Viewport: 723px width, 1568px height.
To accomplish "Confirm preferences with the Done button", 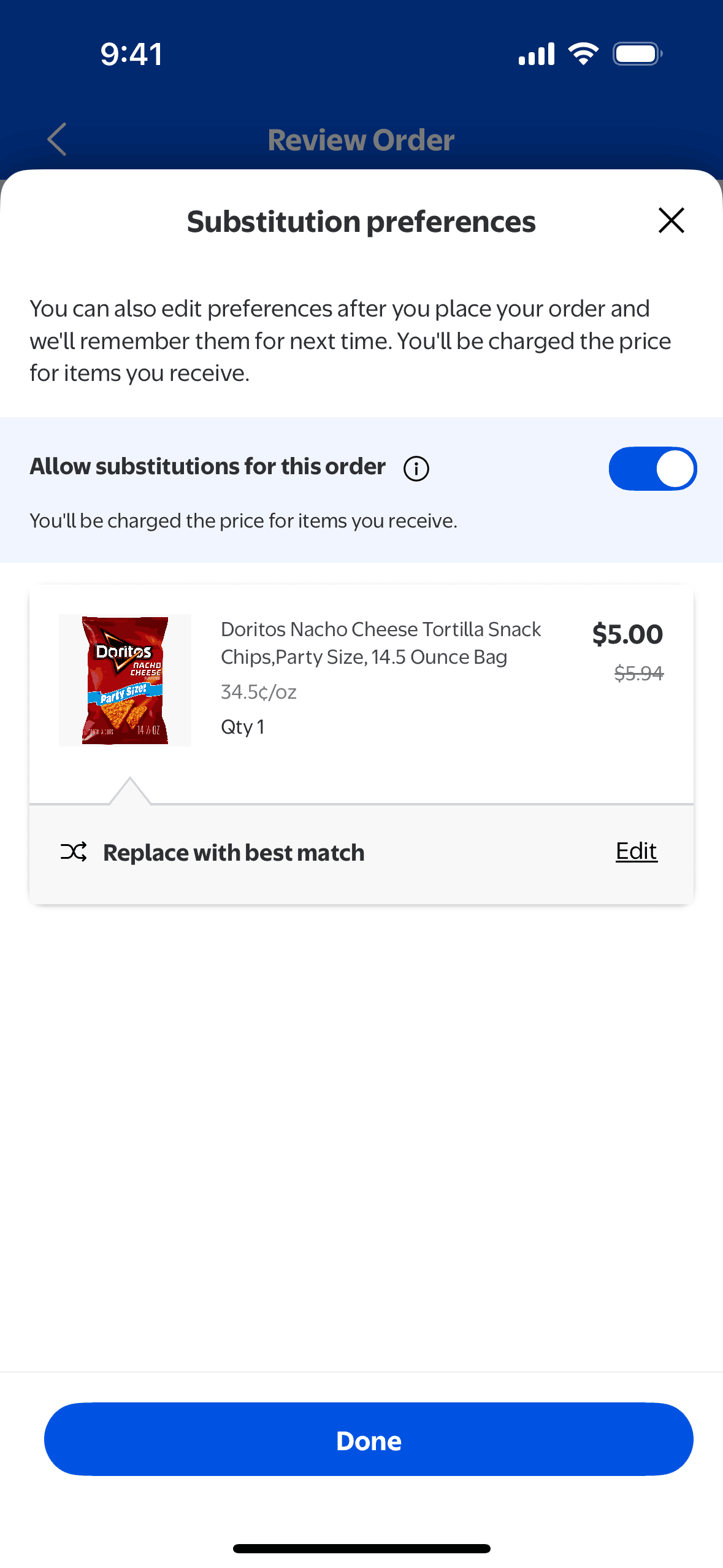I will [369, 1439].
